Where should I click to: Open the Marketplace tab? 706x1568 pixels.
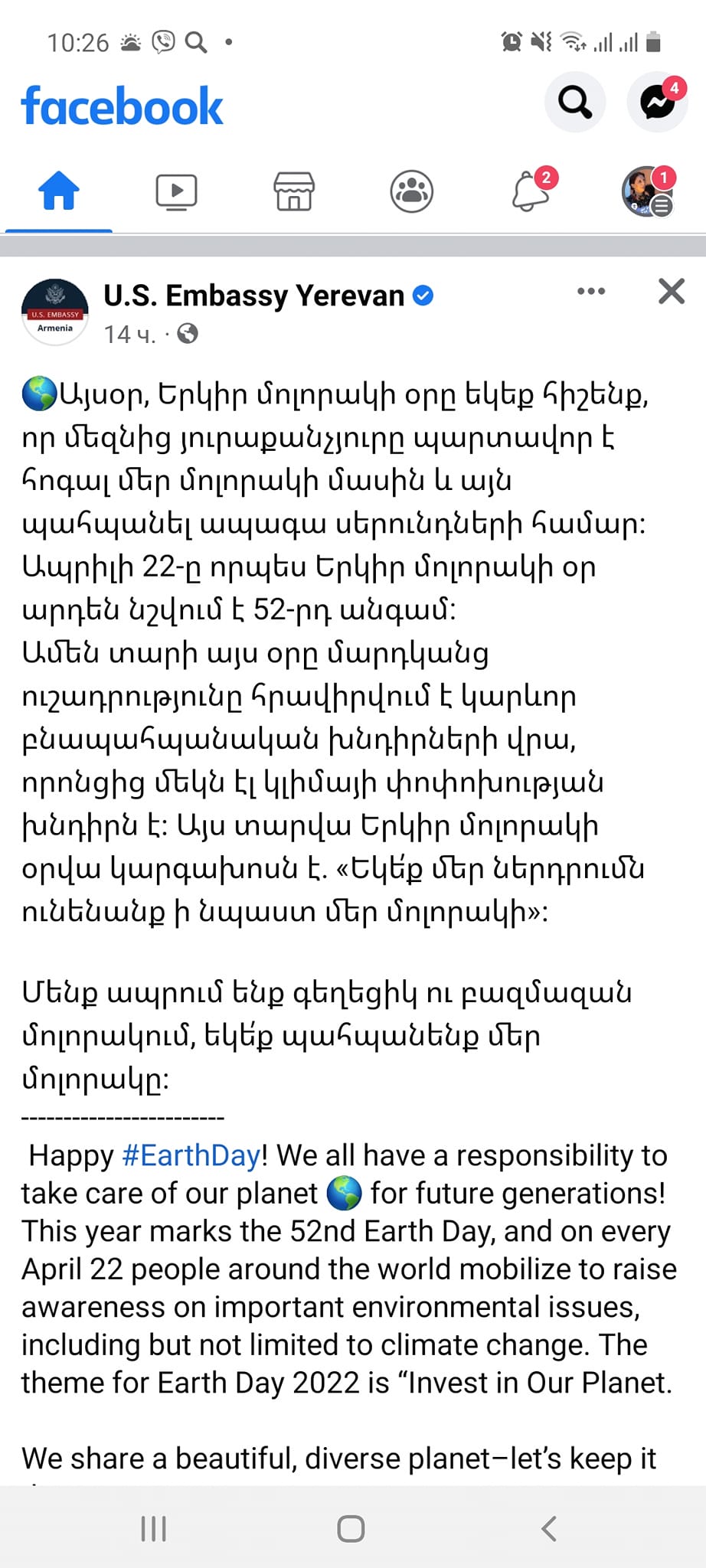point(294,191)
